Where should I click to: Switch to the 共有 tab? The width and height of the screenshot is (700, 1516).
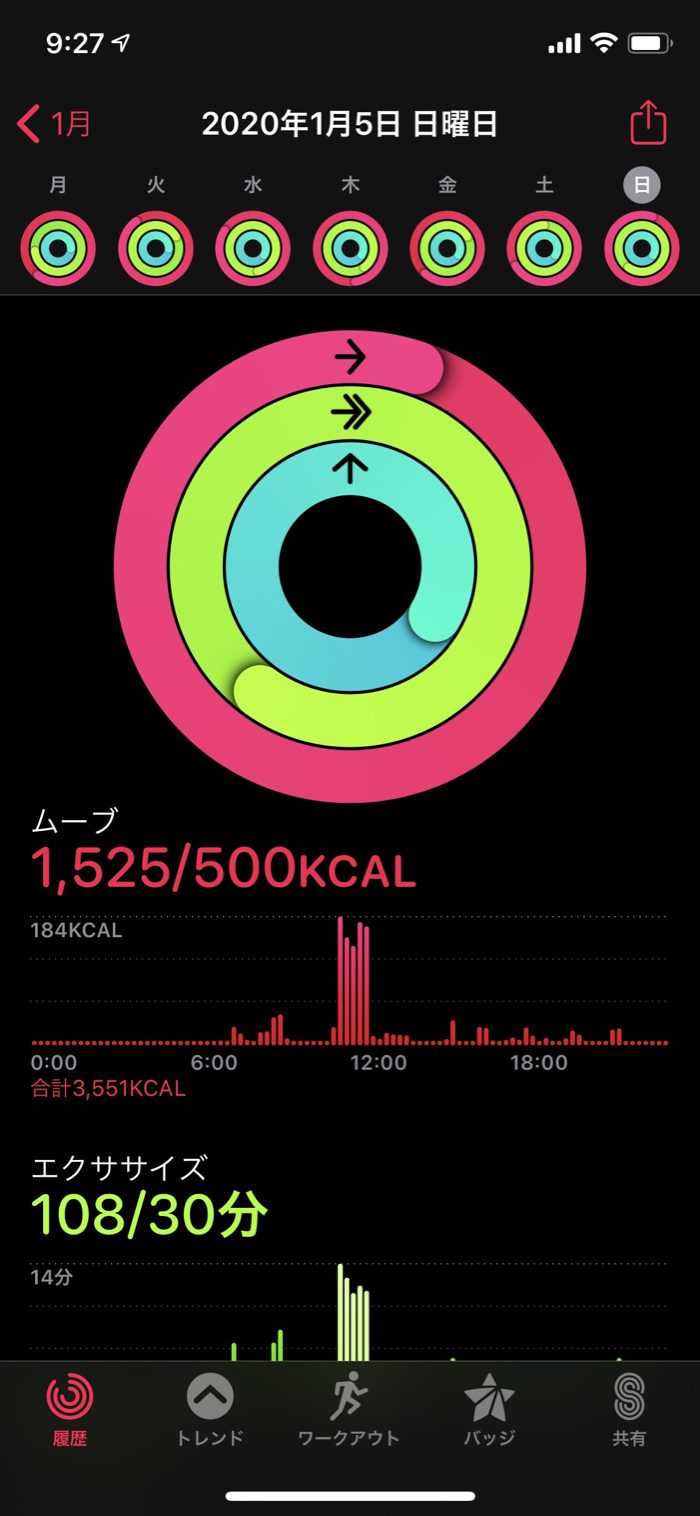(x=629, y=1409)
